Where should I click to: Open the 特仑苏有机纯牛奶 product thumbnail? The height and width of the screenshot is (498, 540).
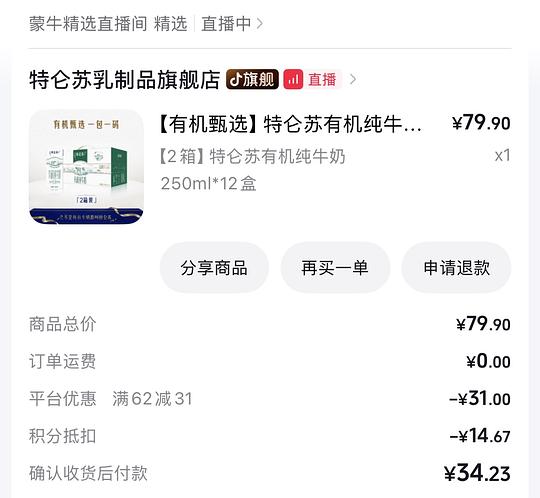(x=86, y=167)
